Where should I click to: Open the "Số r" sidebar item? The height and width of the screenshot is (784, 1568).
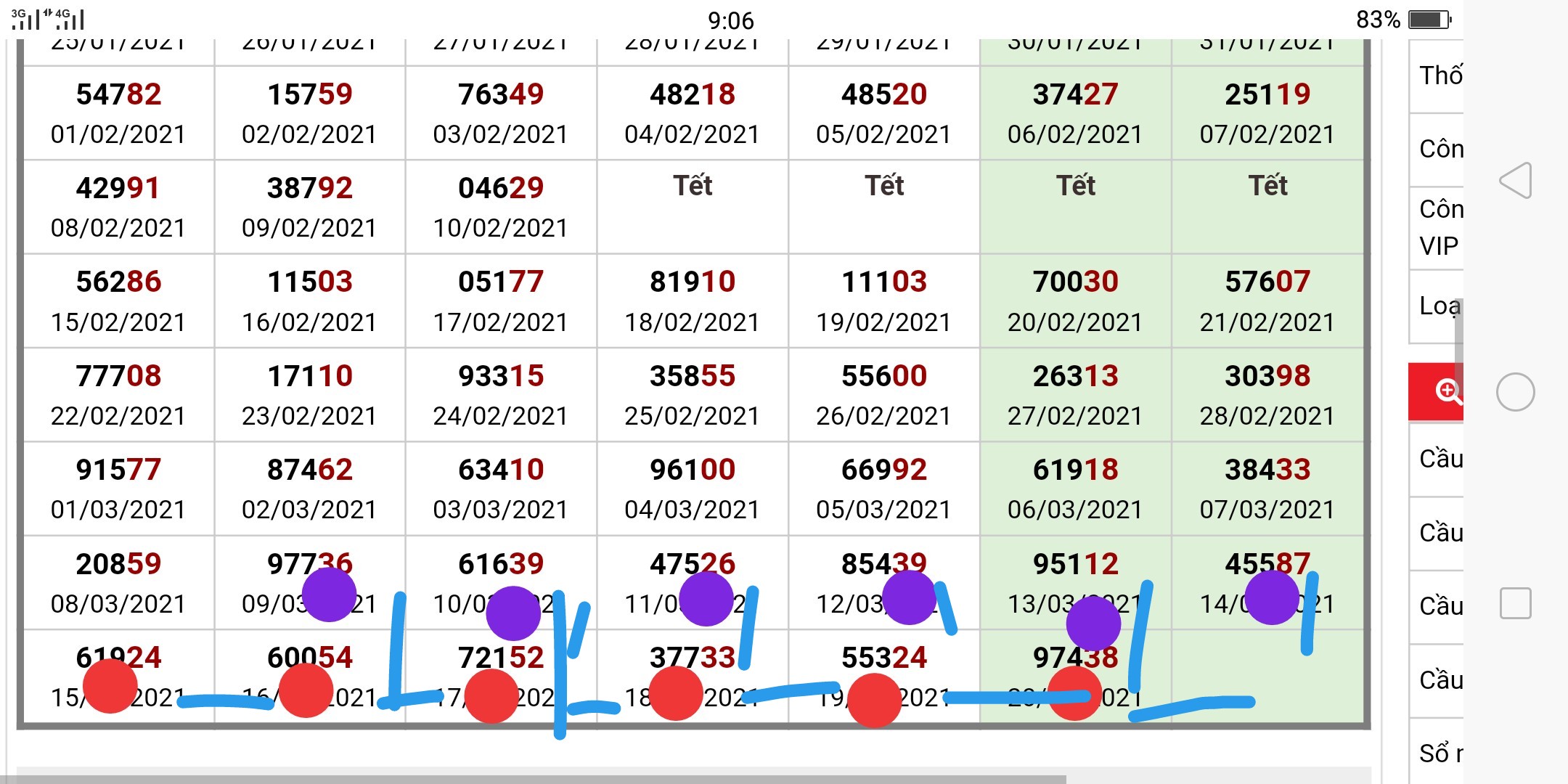click(1440, 753)
